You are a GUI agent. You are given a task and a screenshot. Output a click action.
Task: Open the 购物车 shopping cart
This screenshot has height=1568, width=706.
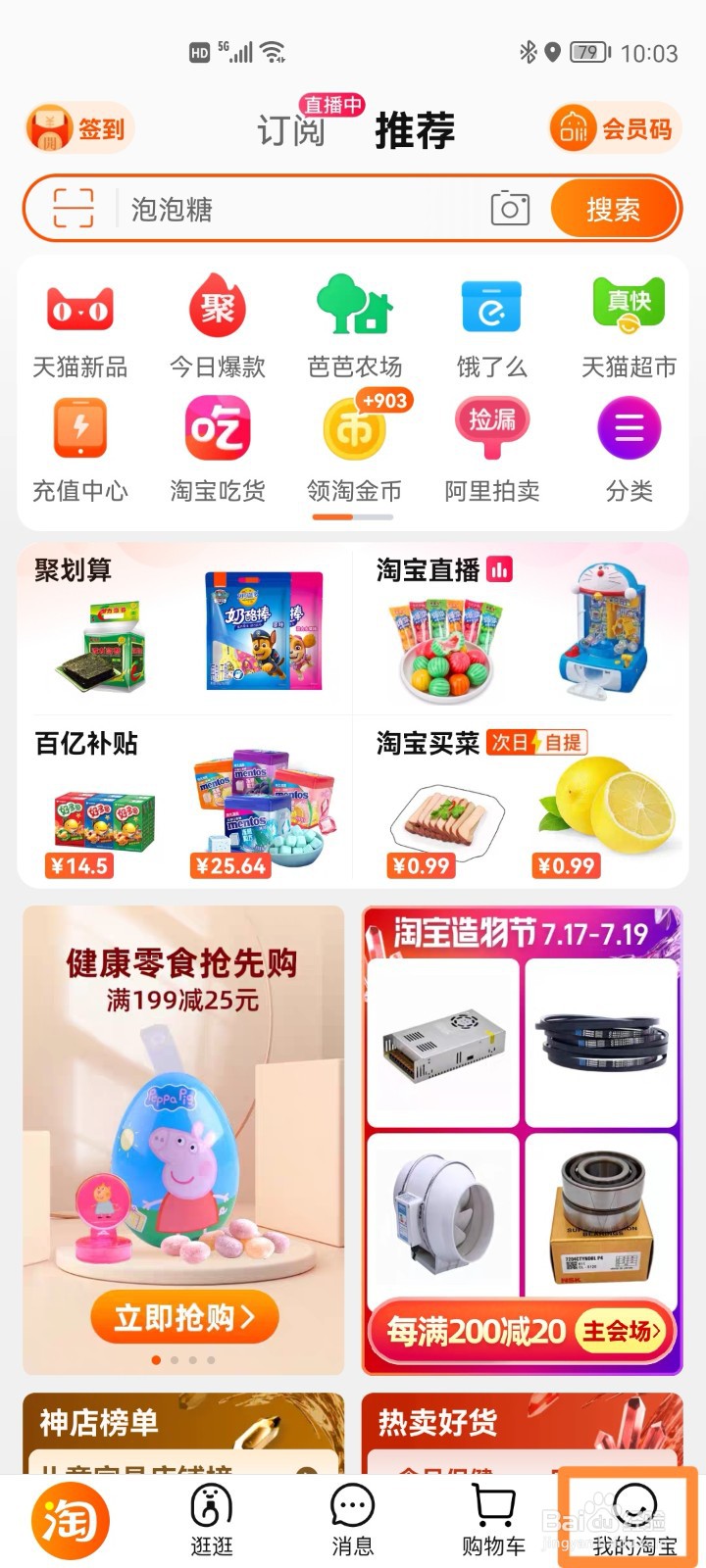492,1519
